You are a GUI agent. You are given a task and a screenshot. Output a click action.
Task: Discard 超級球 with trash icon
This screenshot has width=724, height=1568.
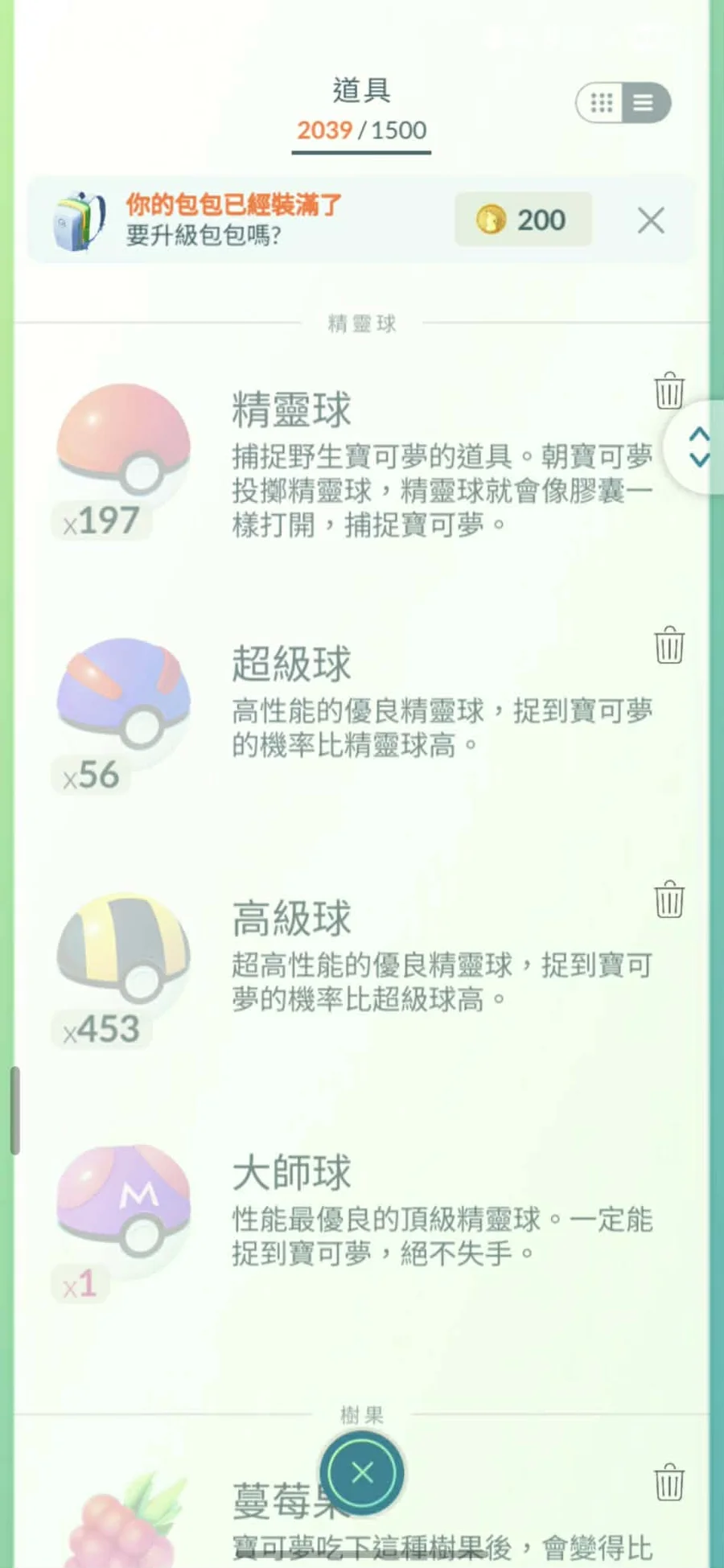(669, 645)
